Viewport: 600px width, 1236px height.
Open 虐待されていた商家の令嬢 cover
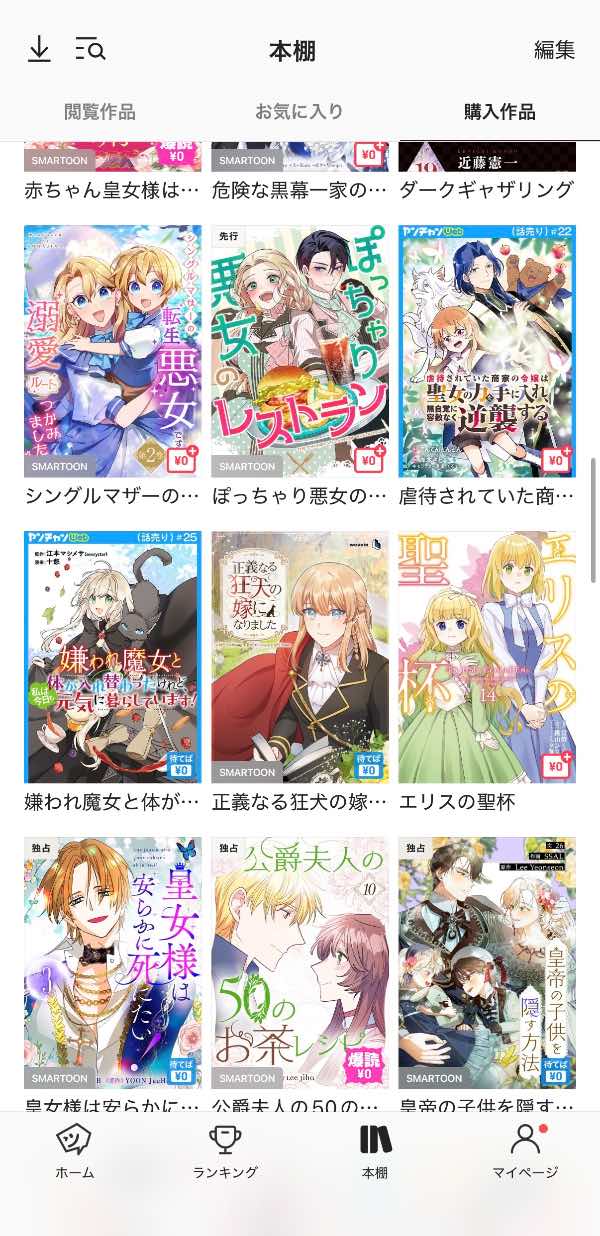(487, 351)
